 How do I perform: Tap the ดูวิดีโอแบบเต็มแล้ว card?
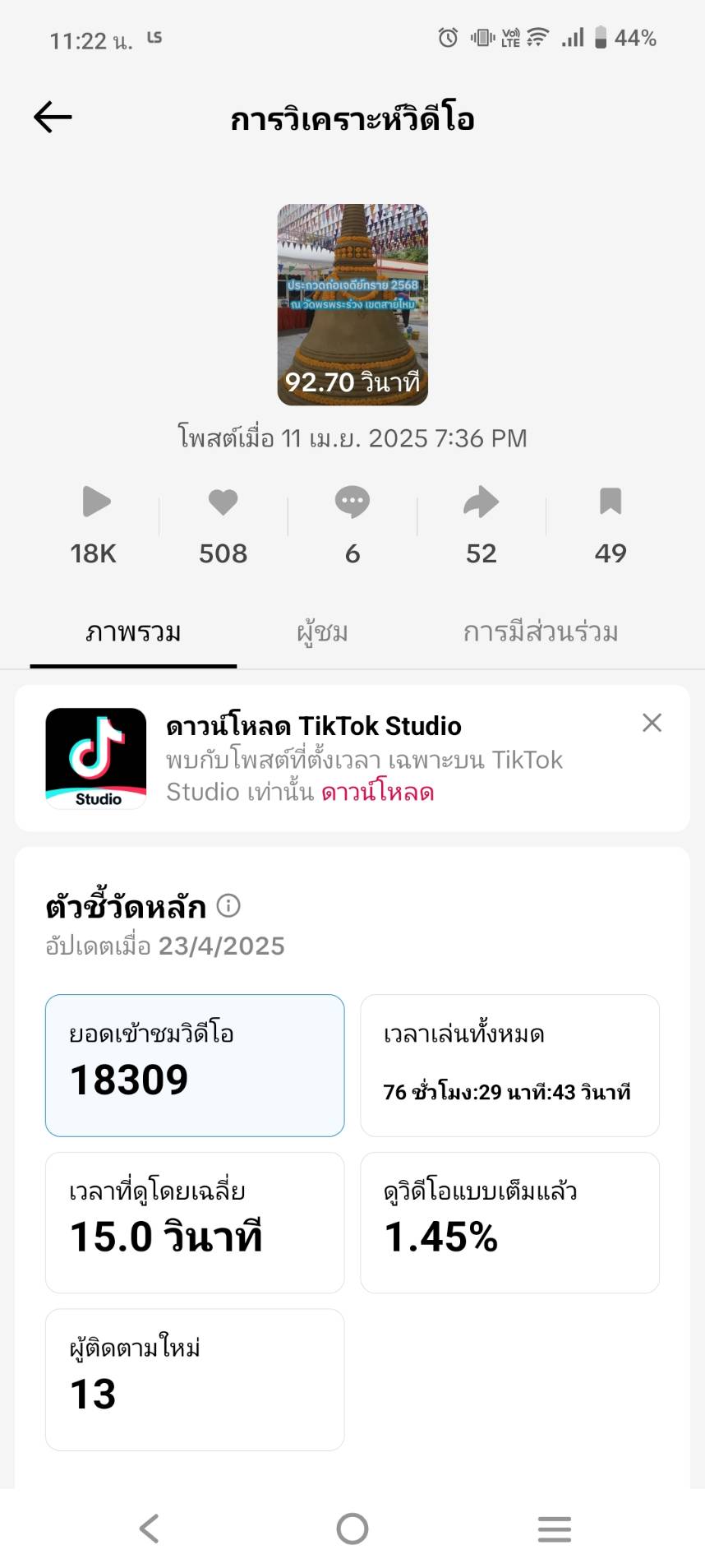point(509,1223)
